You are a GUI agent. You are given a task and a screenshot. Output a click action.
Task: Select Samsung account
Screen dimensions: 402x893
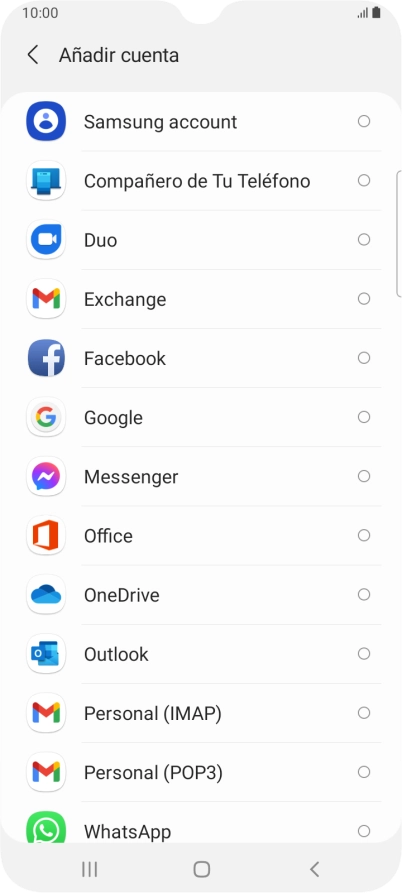201,121
